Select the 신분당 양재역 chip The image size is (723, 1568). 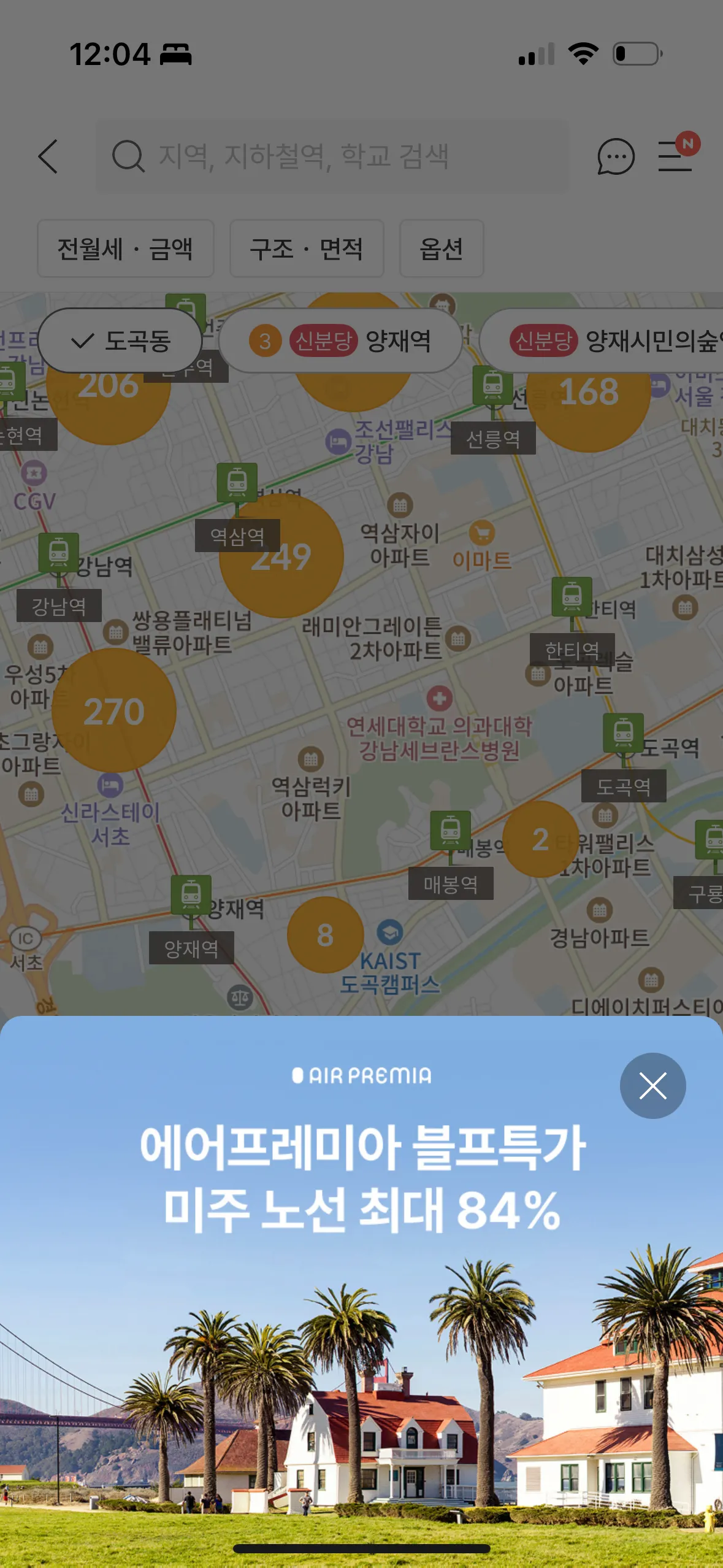point(340,341)
